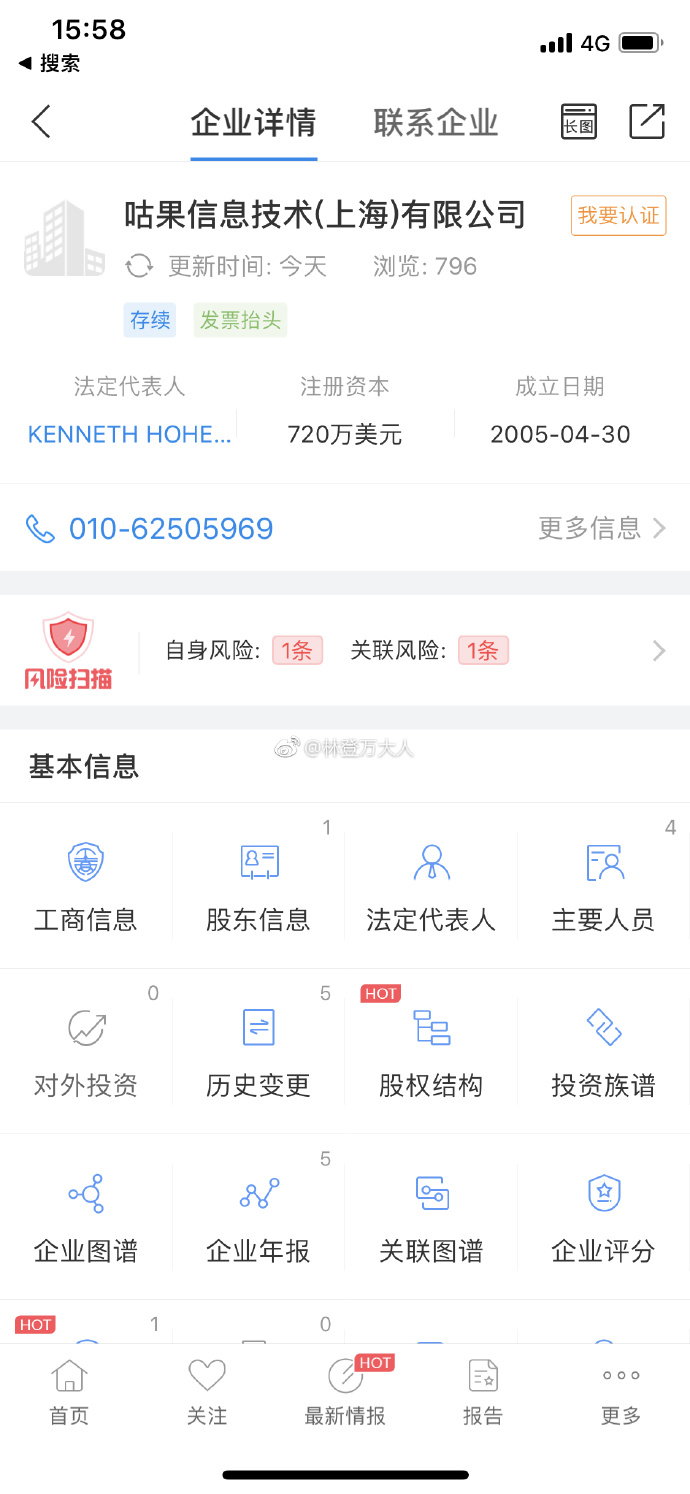Screen dimensions: 690x1494
Task: Switch to the 联系企业 tab
Action: click(435, 123)
